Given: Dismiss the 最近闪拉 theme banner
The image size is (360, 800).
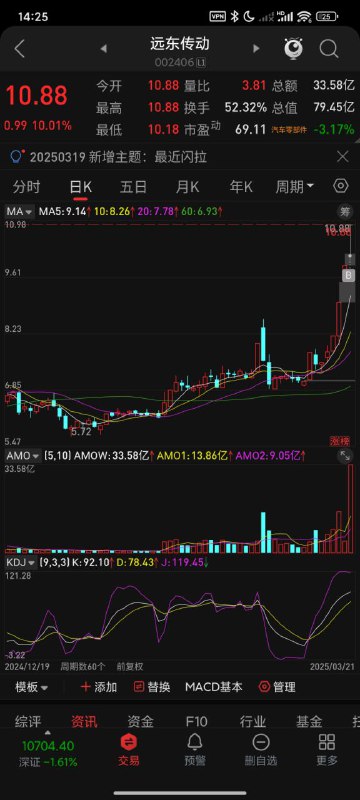Looking at the screenshot, I should pyautogui.click(x=343, y=157).
